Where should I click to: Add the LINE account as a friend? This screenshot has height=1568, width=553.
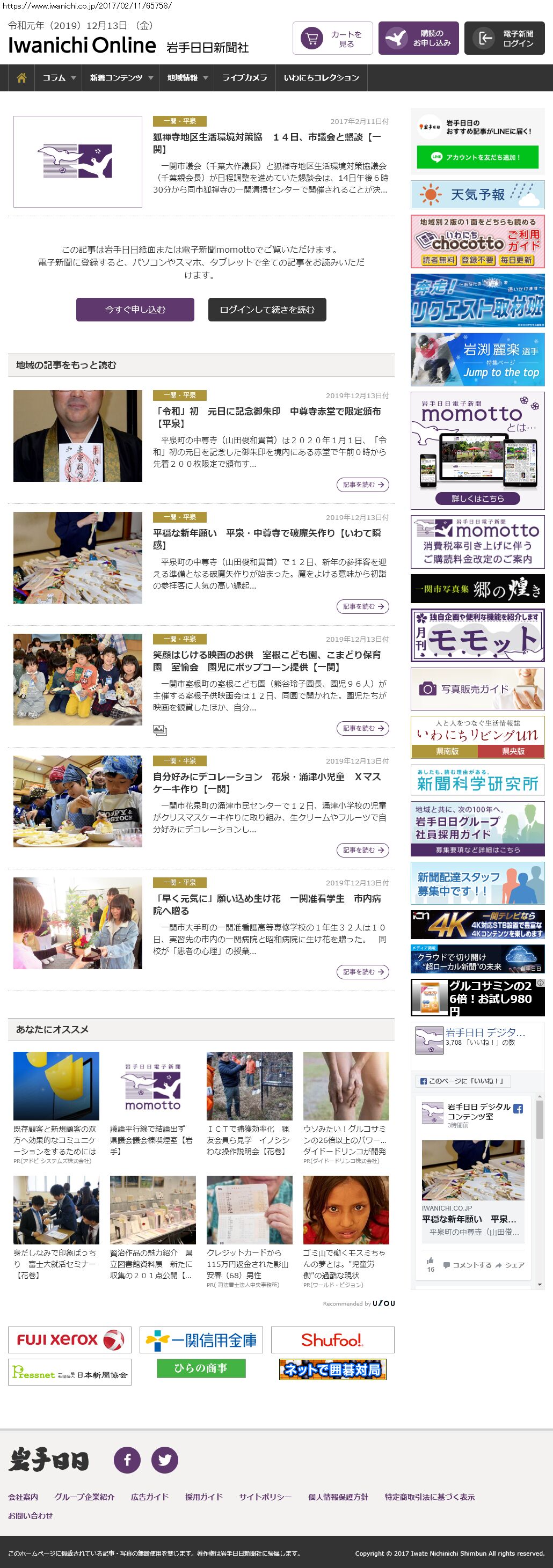[x=477, y=157]
